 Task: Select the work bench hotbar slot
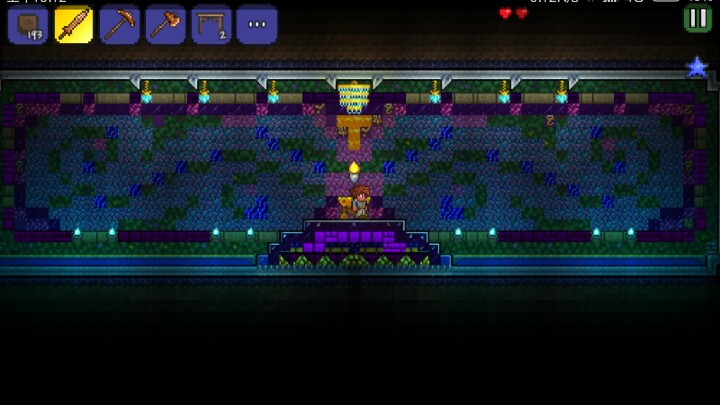point(211,25)
